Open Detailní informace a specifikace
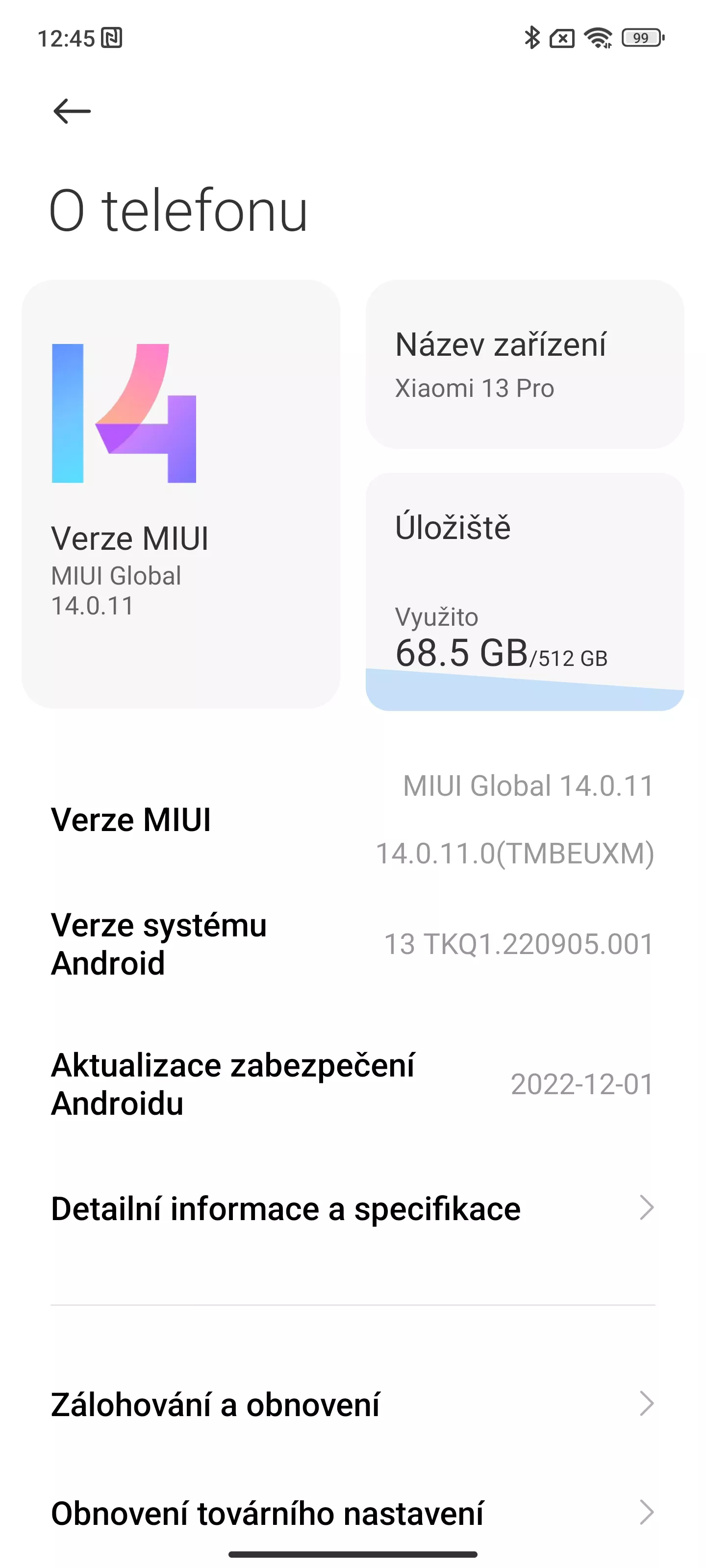706x1568 pixels. [353, 1208]
